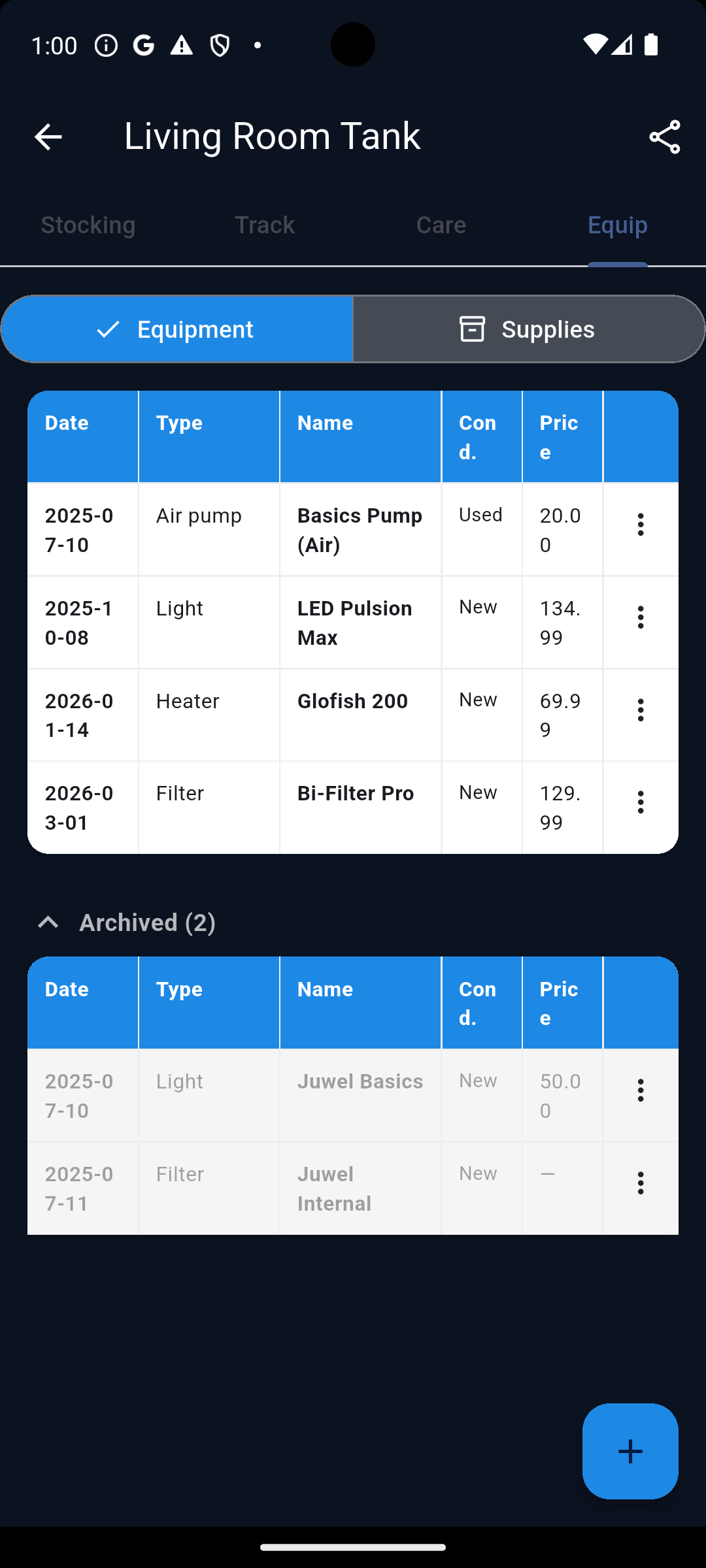Screen dimensions: 706x1568
Task: Open options for LED Pulsion Max
Action: click(x=641, y=617)
